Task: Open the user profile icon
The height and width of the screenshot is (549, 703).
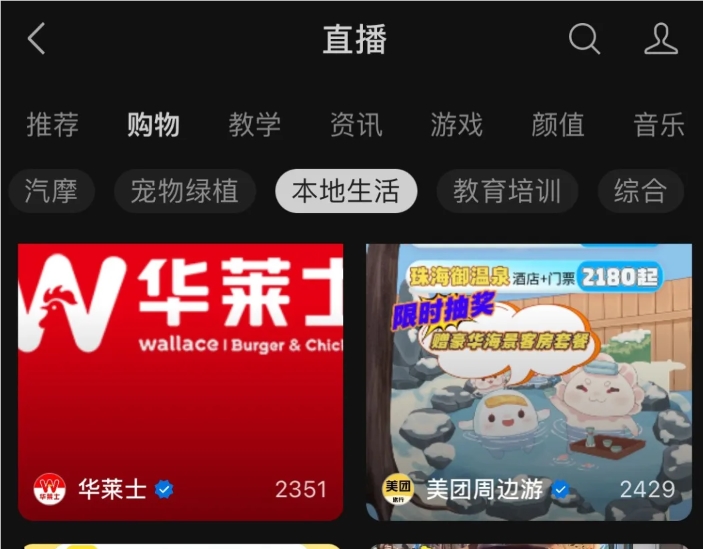Action: [660, 39]
